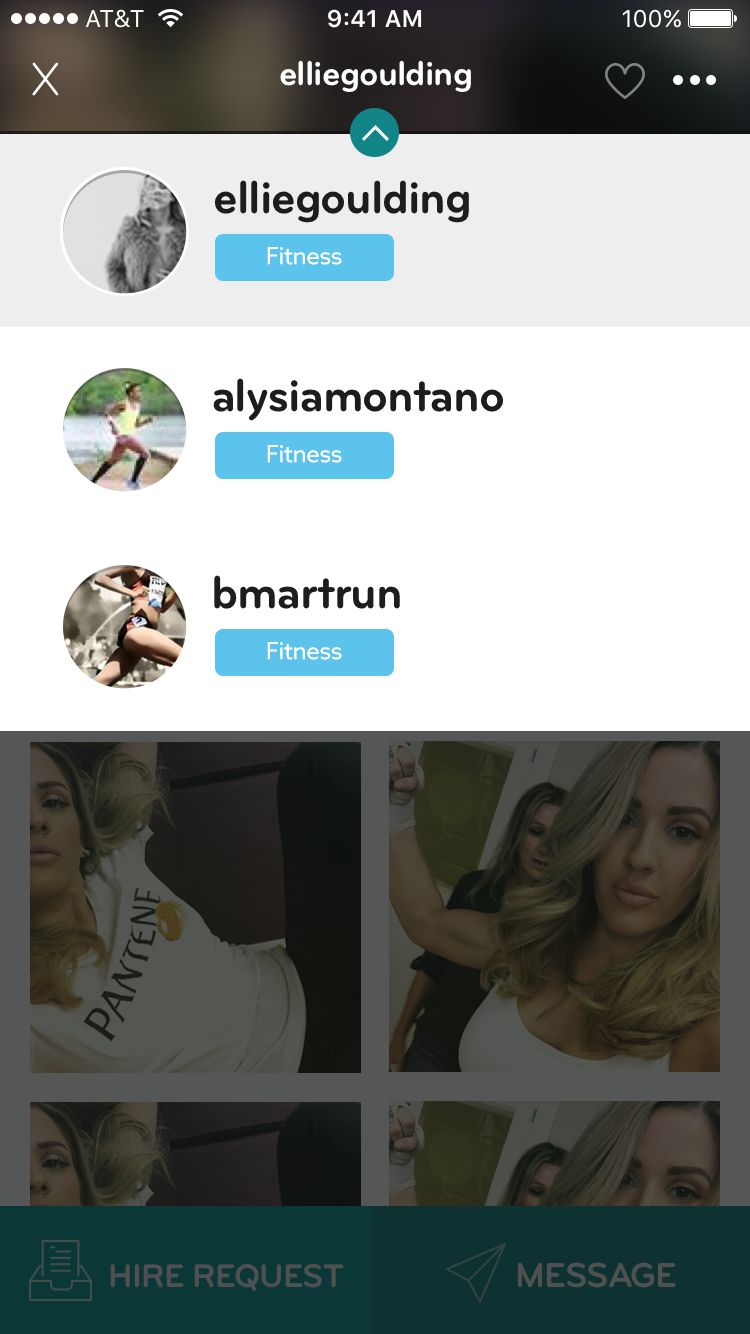
Task: Open bmartrun's profile
Action: tap(306, 595)
